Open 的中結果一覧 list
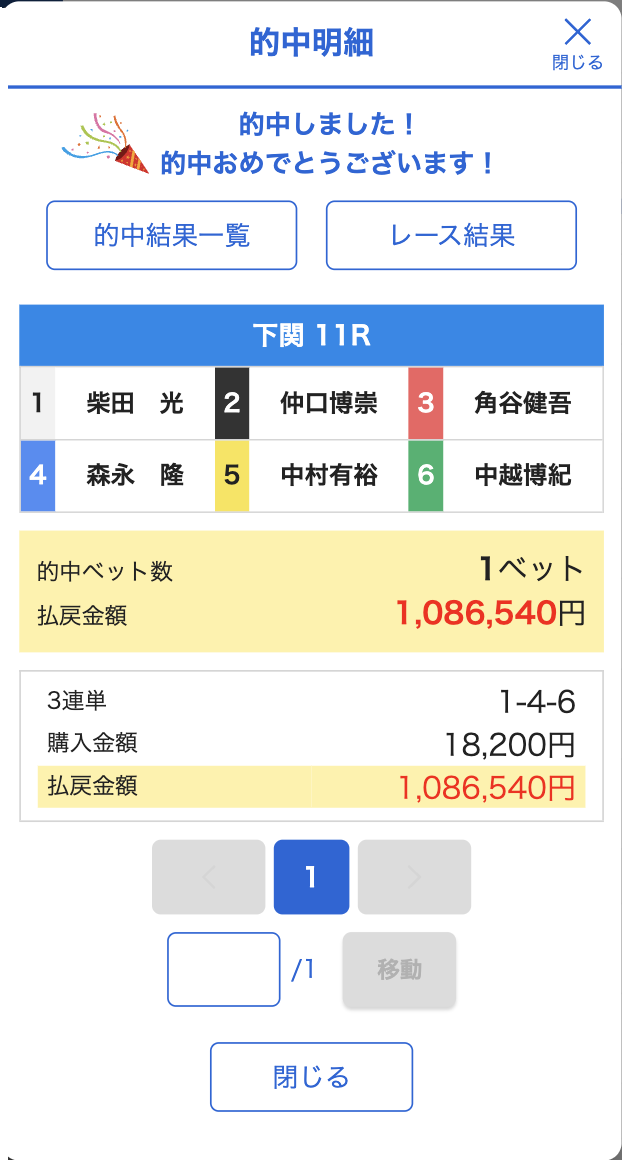Screen dimensions: 622x1160 pyautogui.click(x=172, y=236)
